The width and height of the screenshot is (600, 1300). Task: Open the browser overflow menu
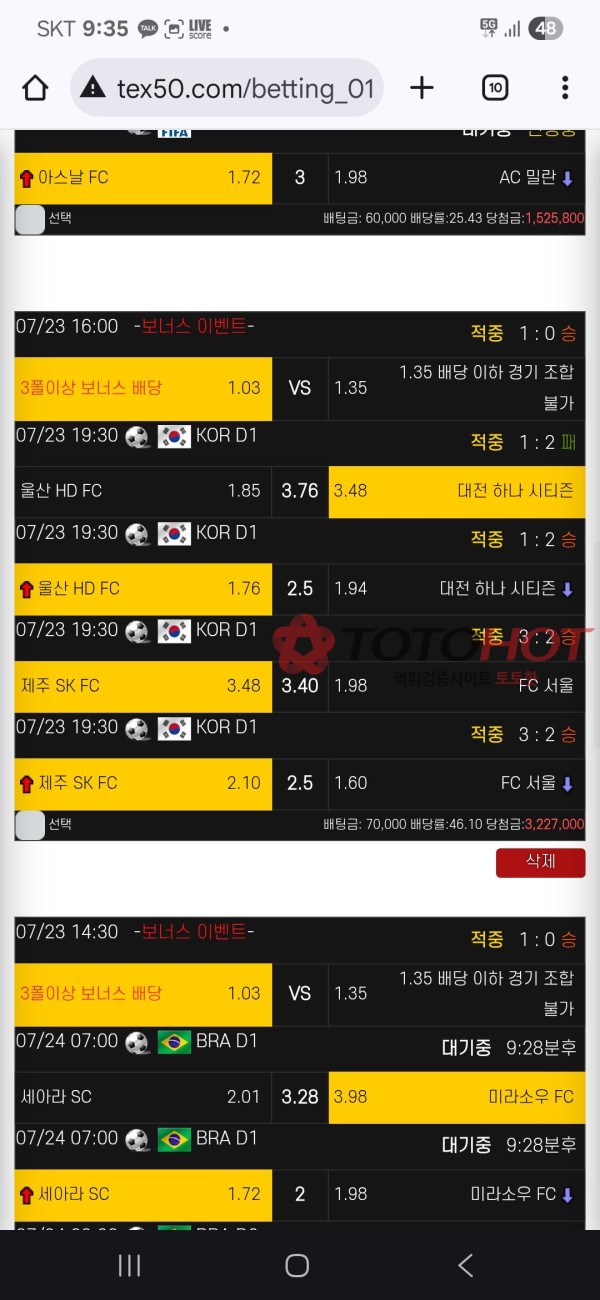coord(565,88)
